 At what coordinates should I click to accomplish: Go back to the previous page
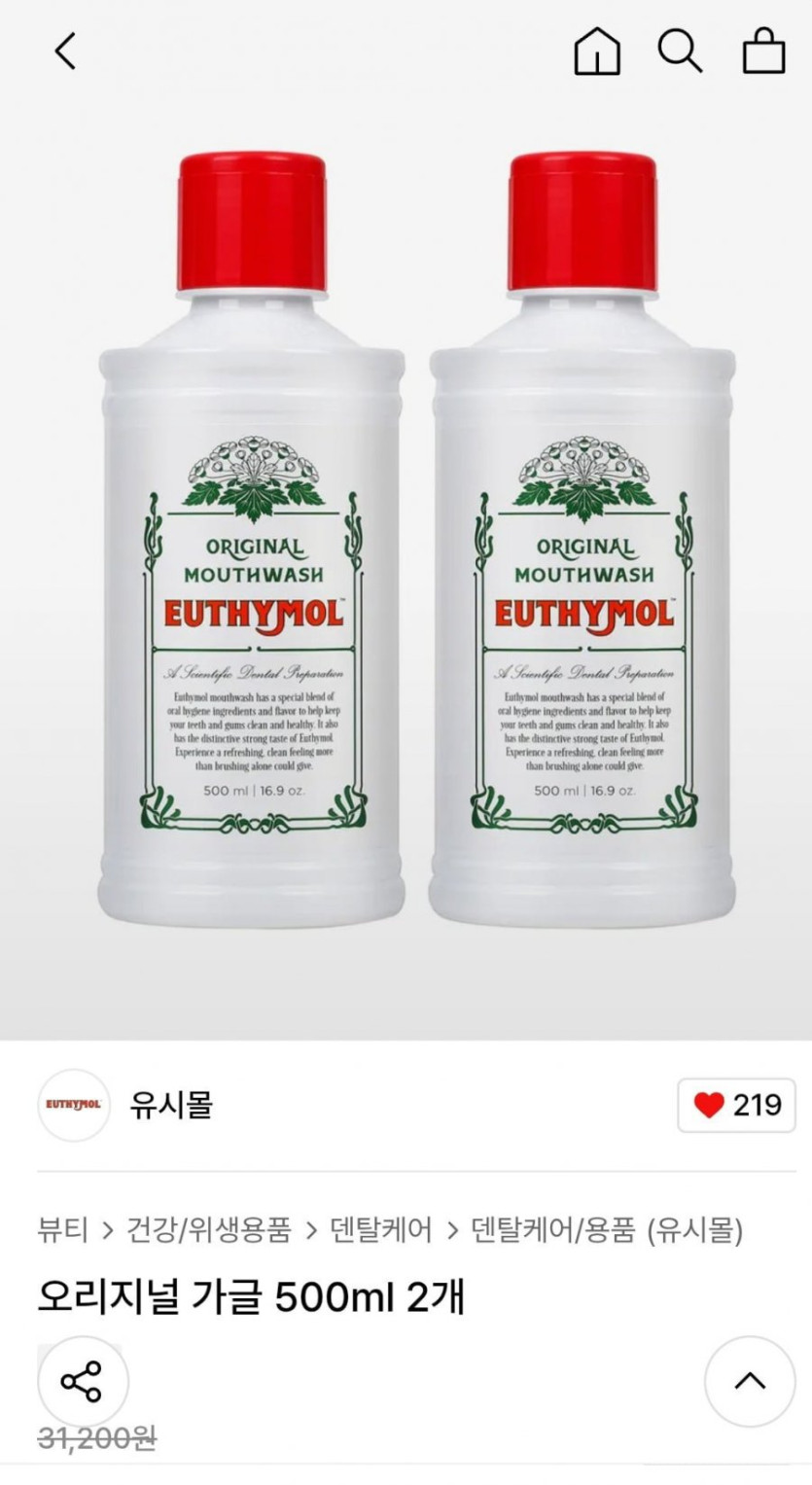tap(64, 51)
